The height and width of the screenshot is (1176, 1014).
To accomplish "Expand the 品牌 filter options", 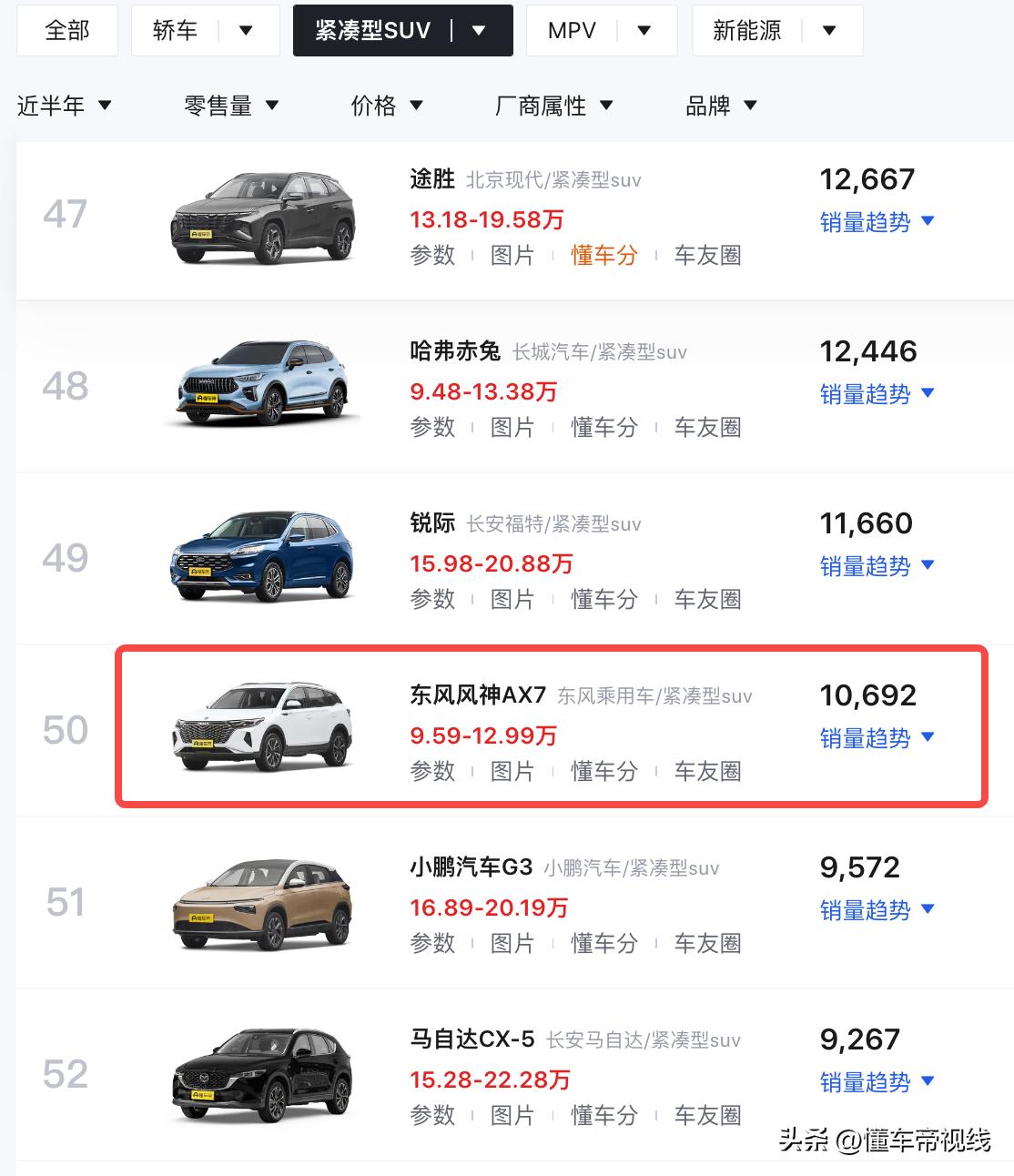I will [x=719, y=105].
